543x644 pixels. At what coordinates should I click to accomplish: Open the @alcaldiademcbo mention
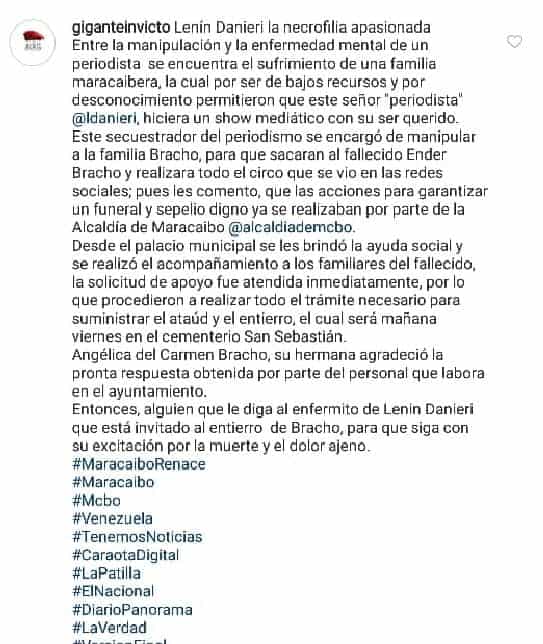coord(290,227)
